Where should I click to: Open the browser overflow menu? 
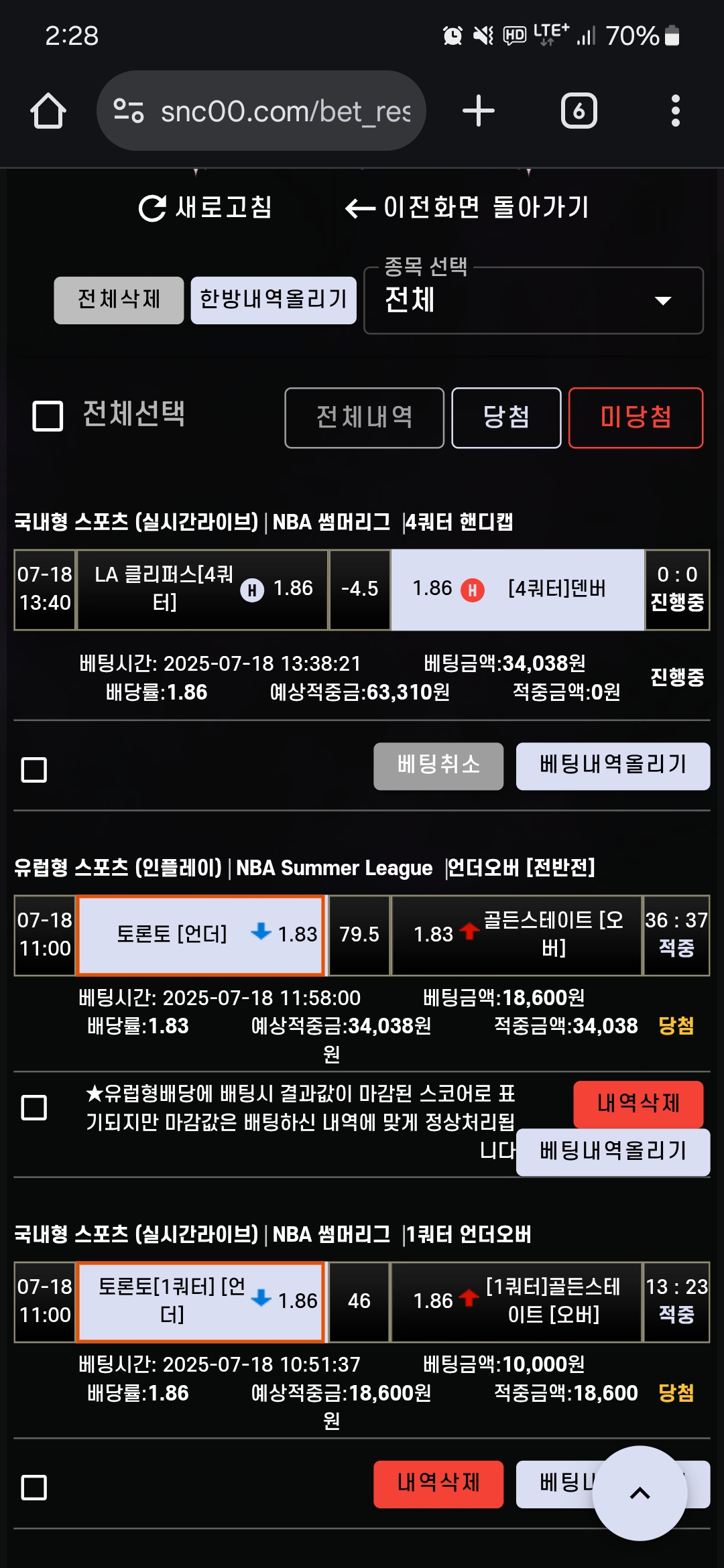[675, 111]
